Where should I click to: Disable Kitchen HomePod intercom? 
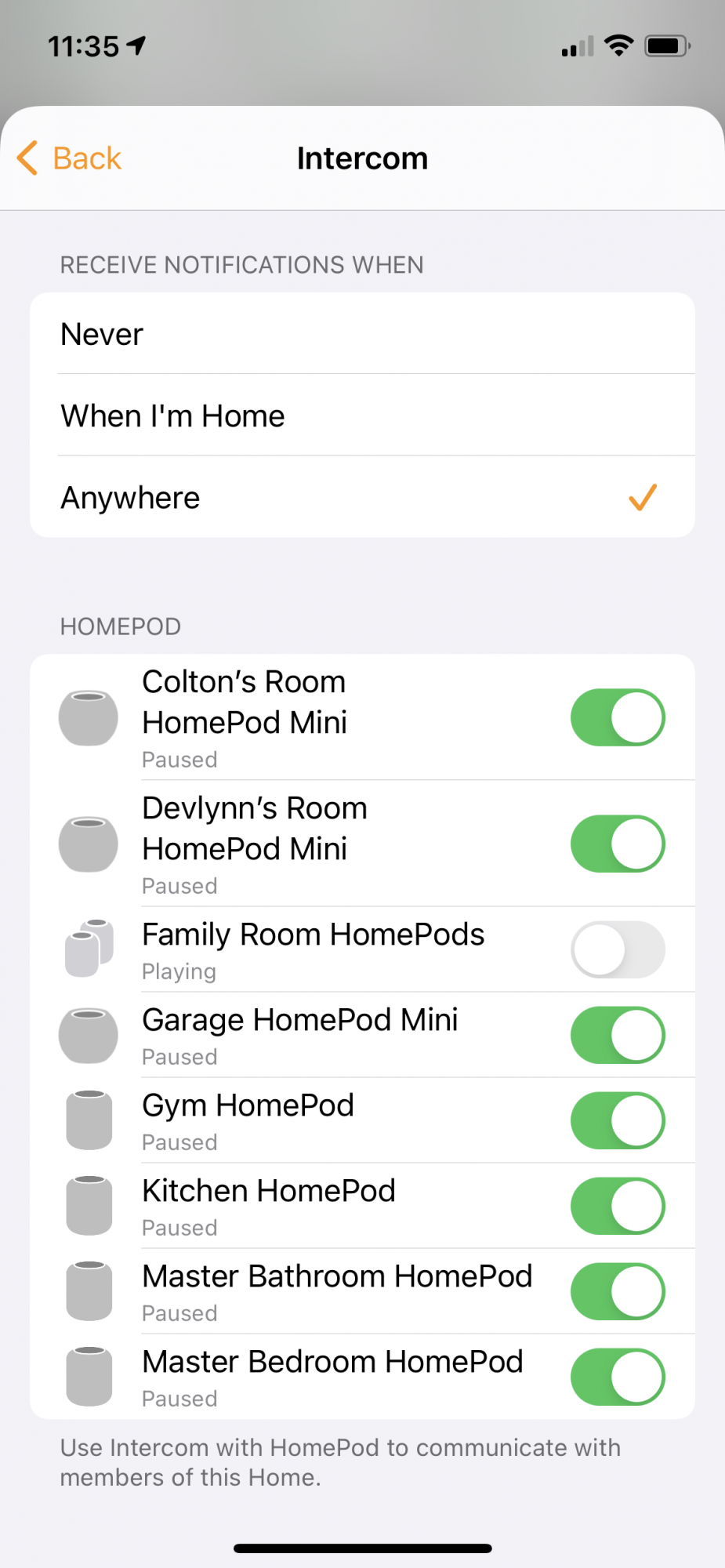tap(618, 1206)
